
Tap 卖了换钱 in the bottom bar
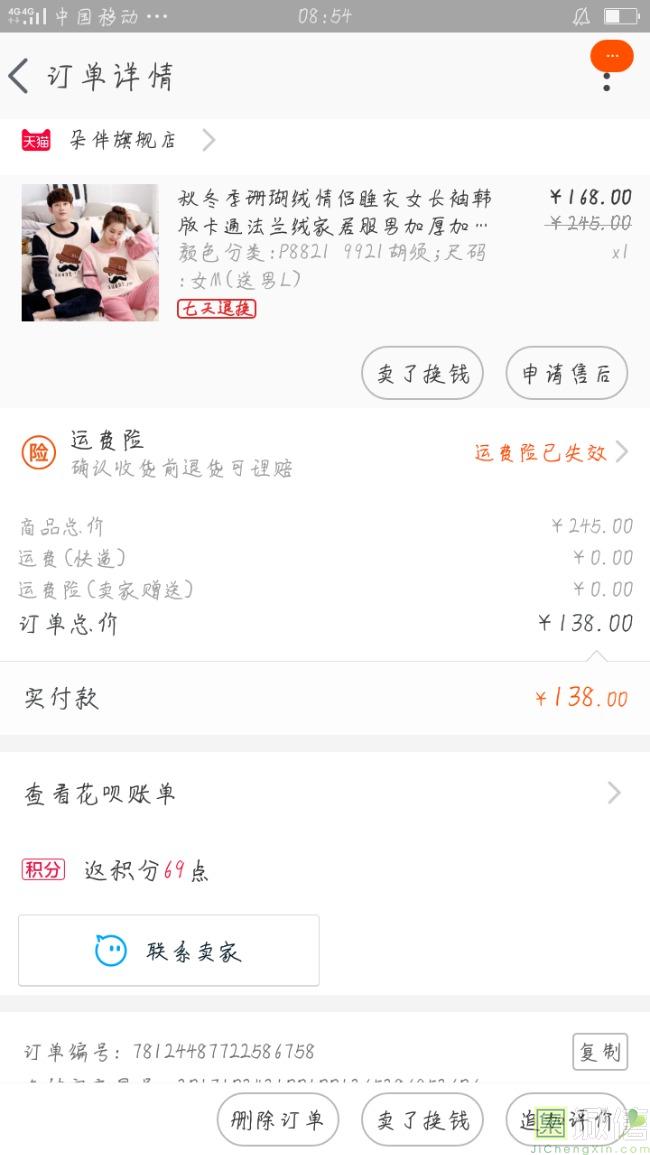click(422, 1120)
